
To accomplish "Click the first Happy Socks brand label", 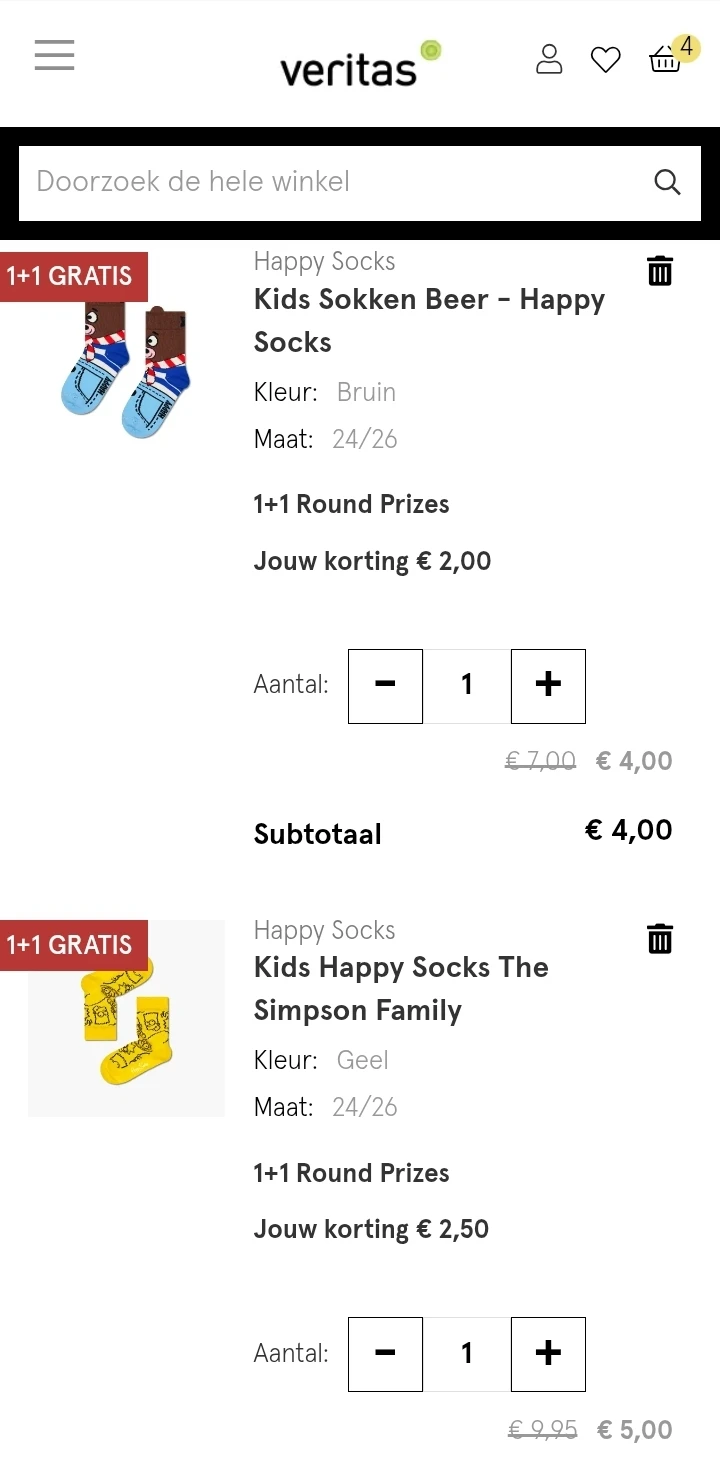I will tap(324, 261).
